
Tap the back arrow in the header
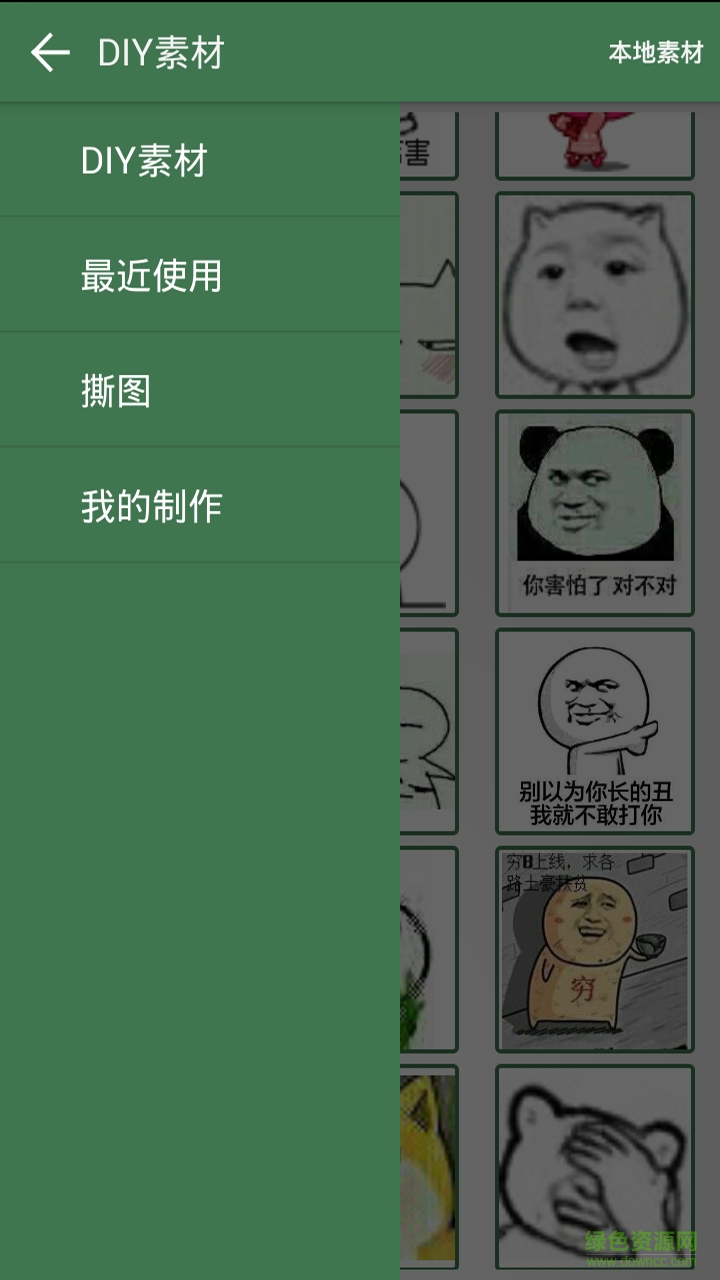point(50,53)
